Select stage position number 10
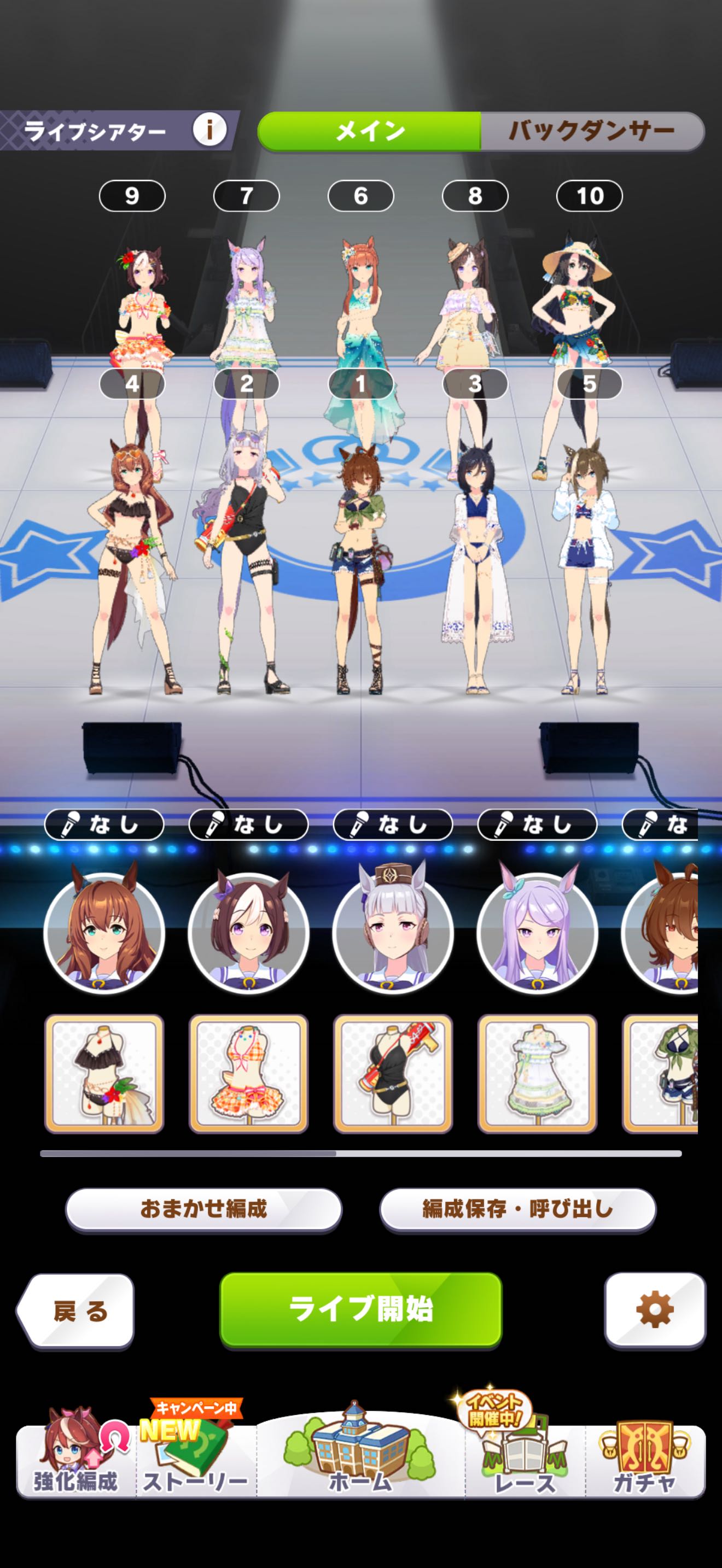The width and height of the screenshot is (722, 1568). pyautogui.click(x=589, y=196)
